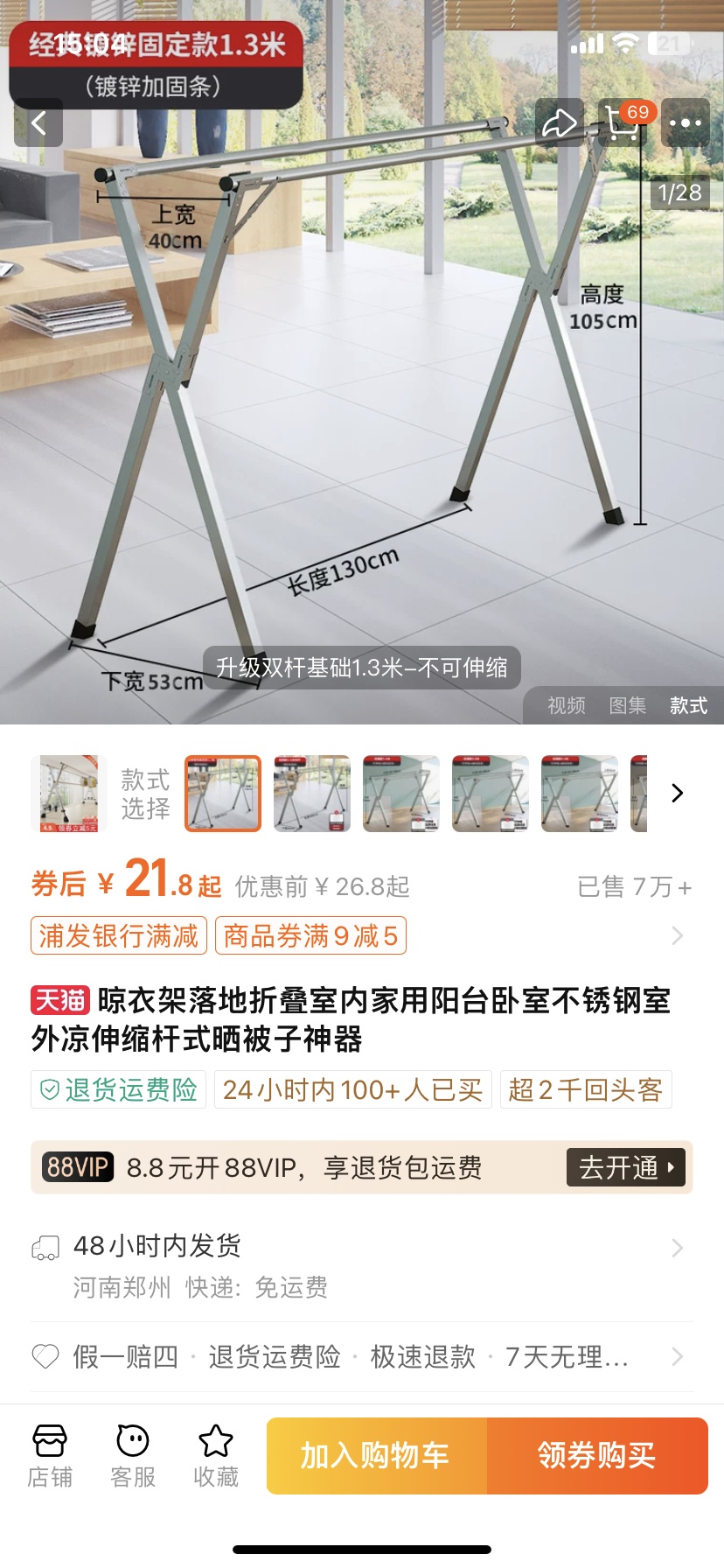View the 假一赔四 service guarantees row

(x=362, y=1357)
